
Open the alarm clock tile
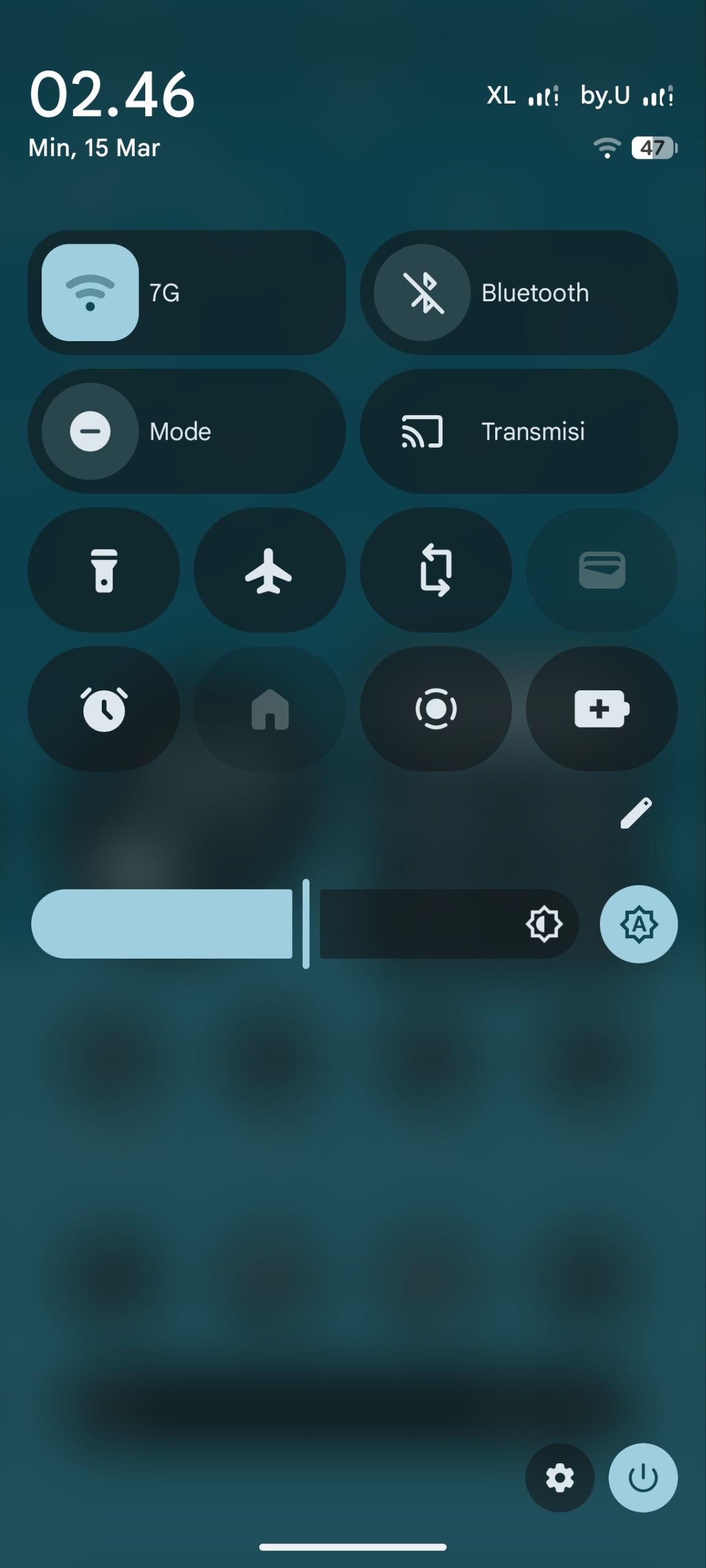pyautogui.click(x=104, y=709)
